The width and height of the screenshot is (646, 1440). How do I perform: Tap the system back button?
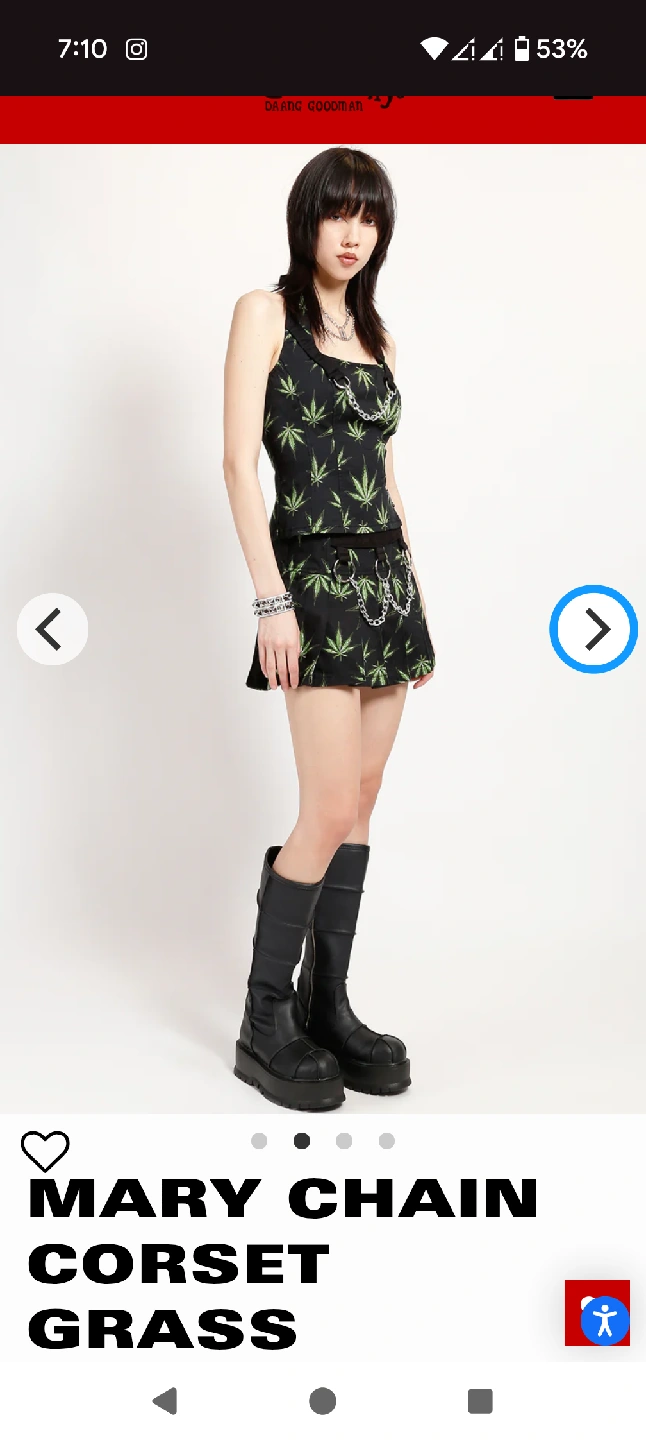click(165, 1401)
